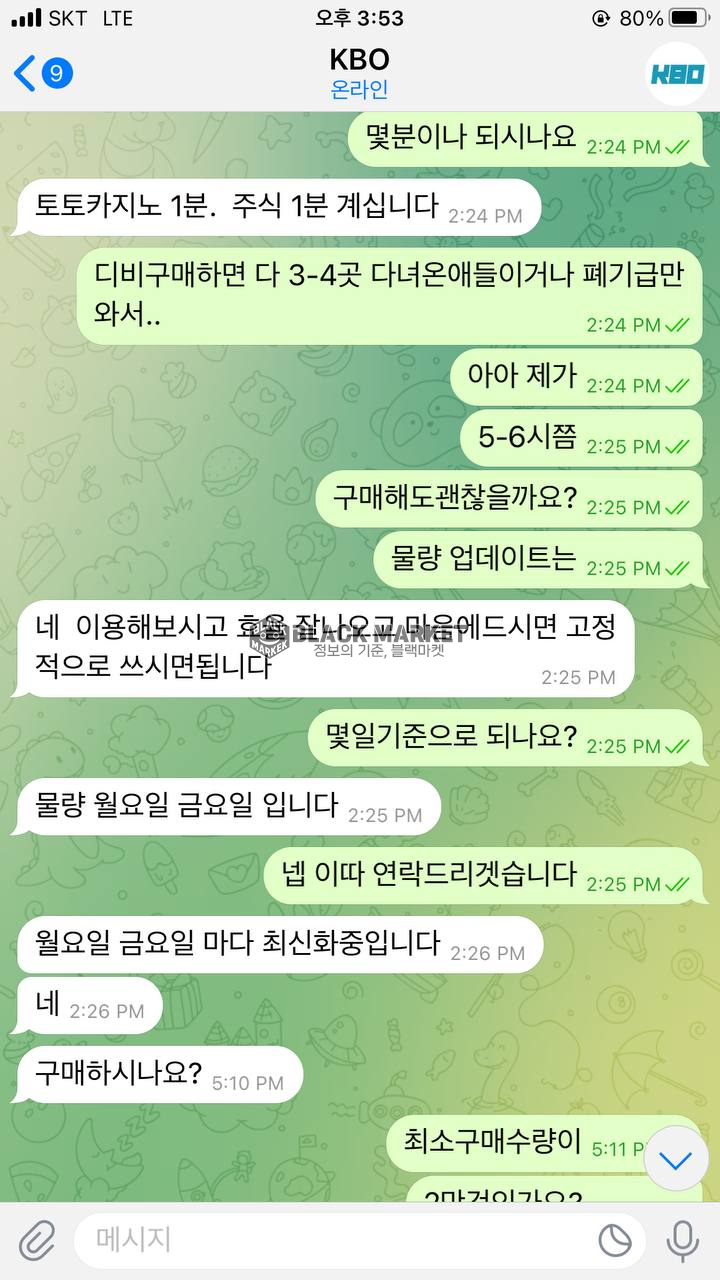Record a voice message with microphone
The height and width of the screenshot is (1280, 720).
coord(683,1241)
